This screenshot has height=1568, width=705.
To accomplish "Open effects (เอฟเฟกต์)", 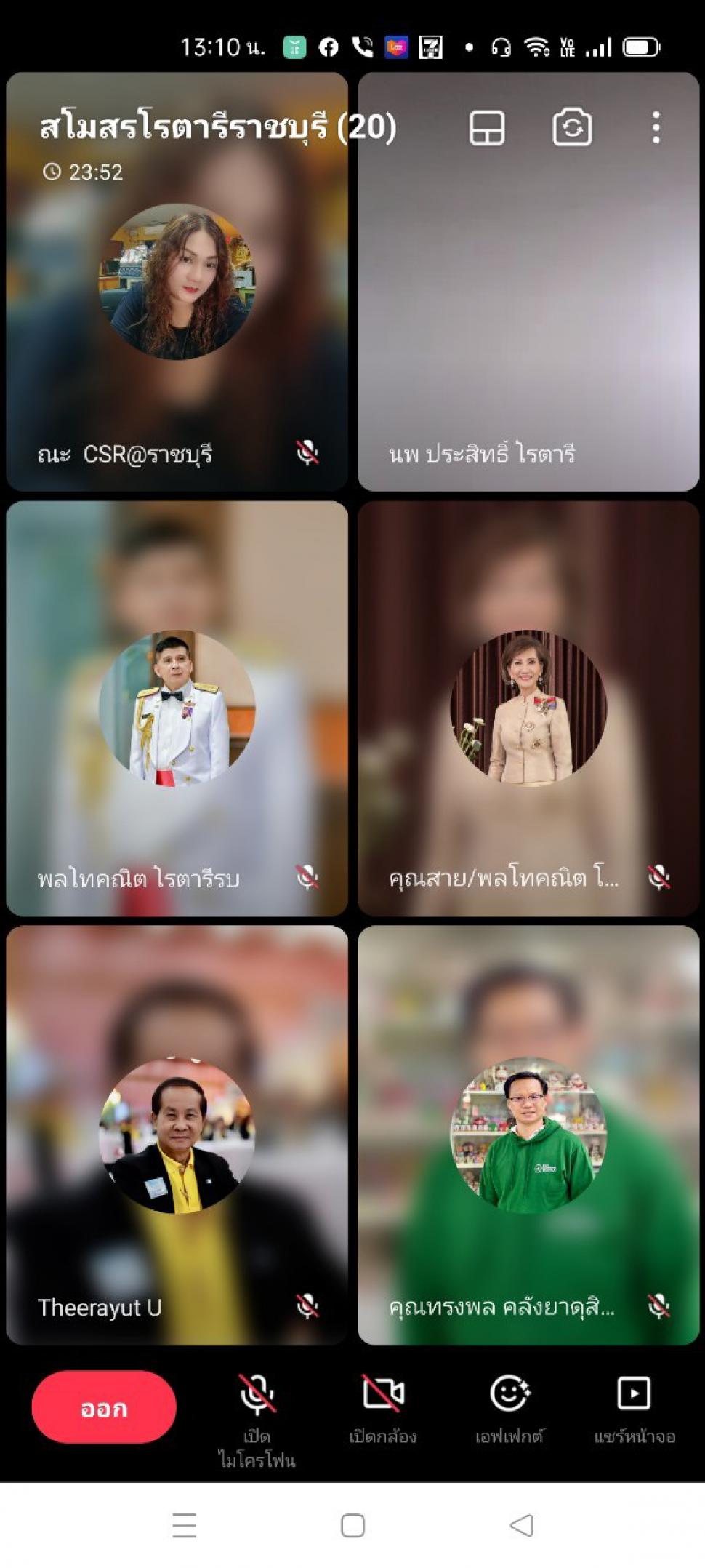I will (509, 1408).
